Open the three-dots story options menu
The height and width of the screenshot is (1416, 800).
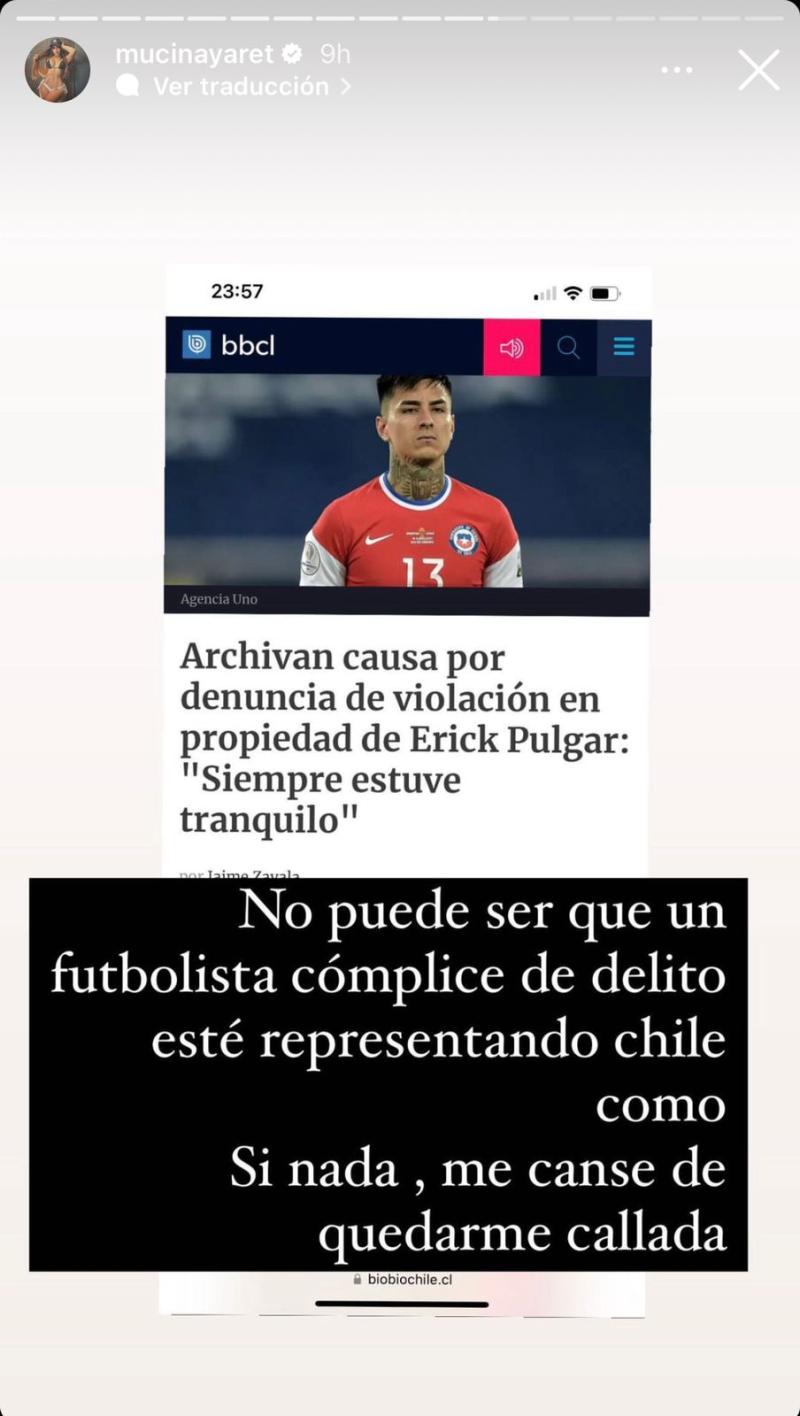coord(677,68)
